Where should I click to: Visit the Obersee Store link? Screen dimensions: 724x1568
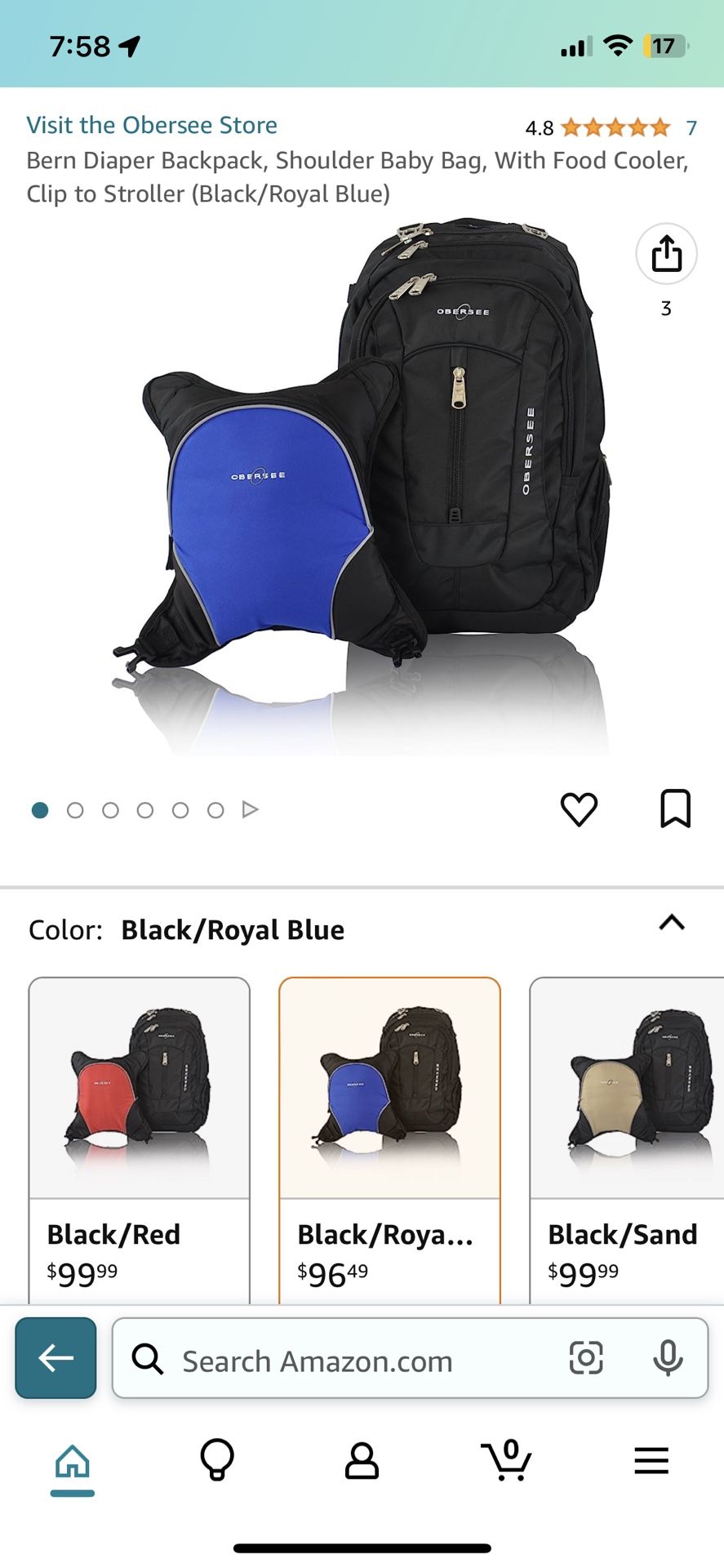(x=152, y=125)
